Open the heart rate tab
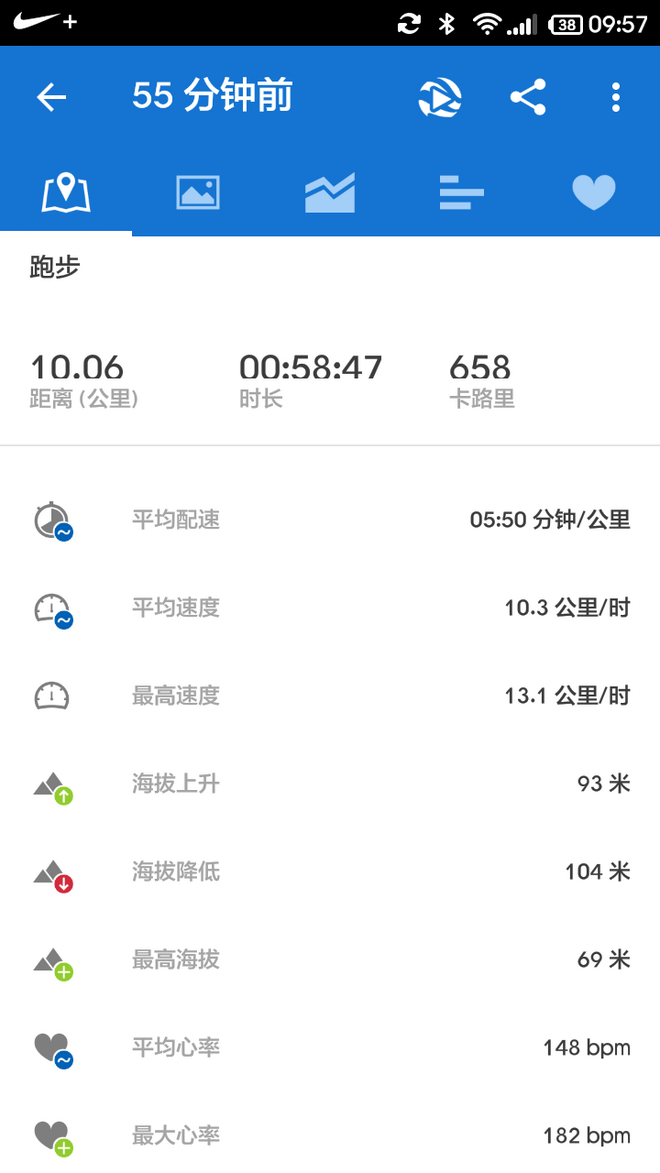 tap(594, 191)
